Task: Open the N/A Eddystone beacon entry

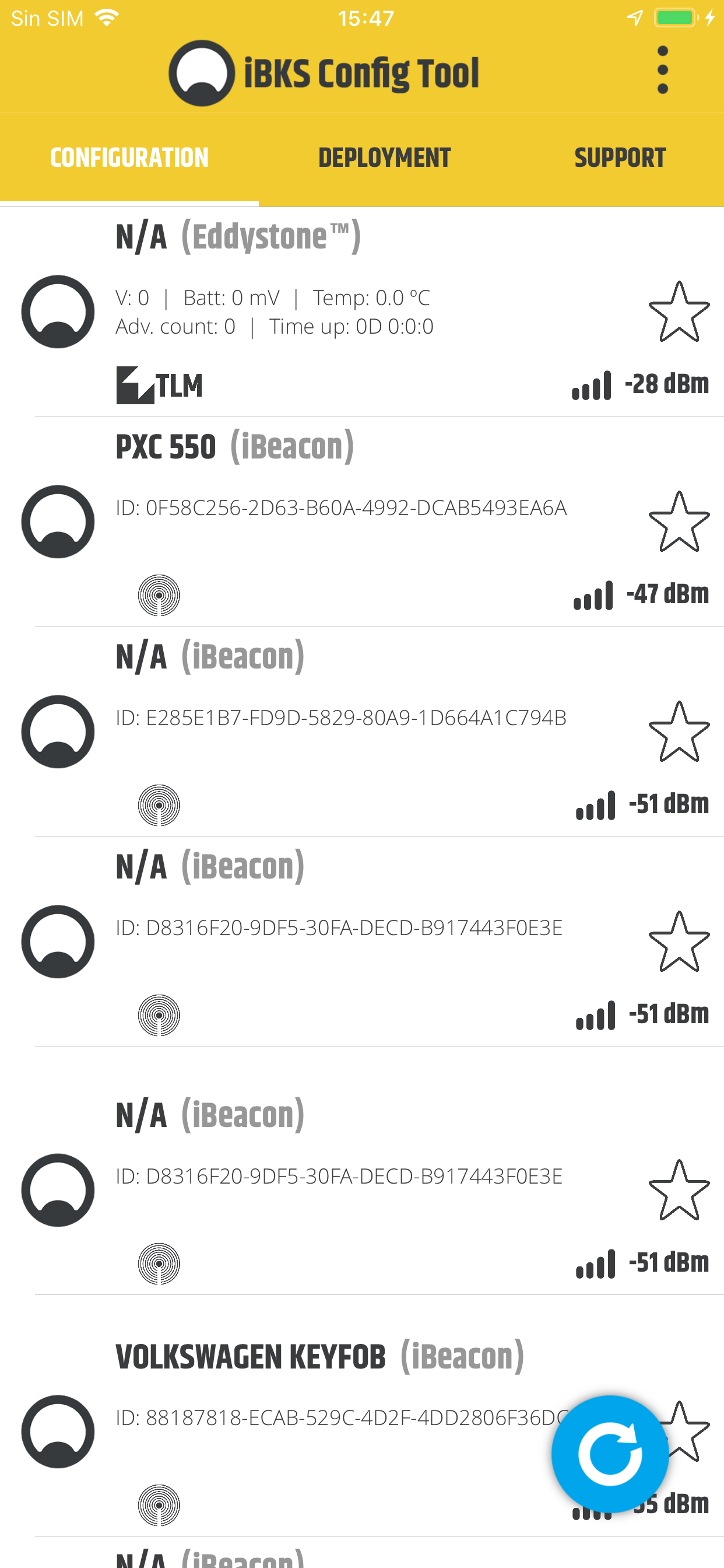Action: pos(362,312)
